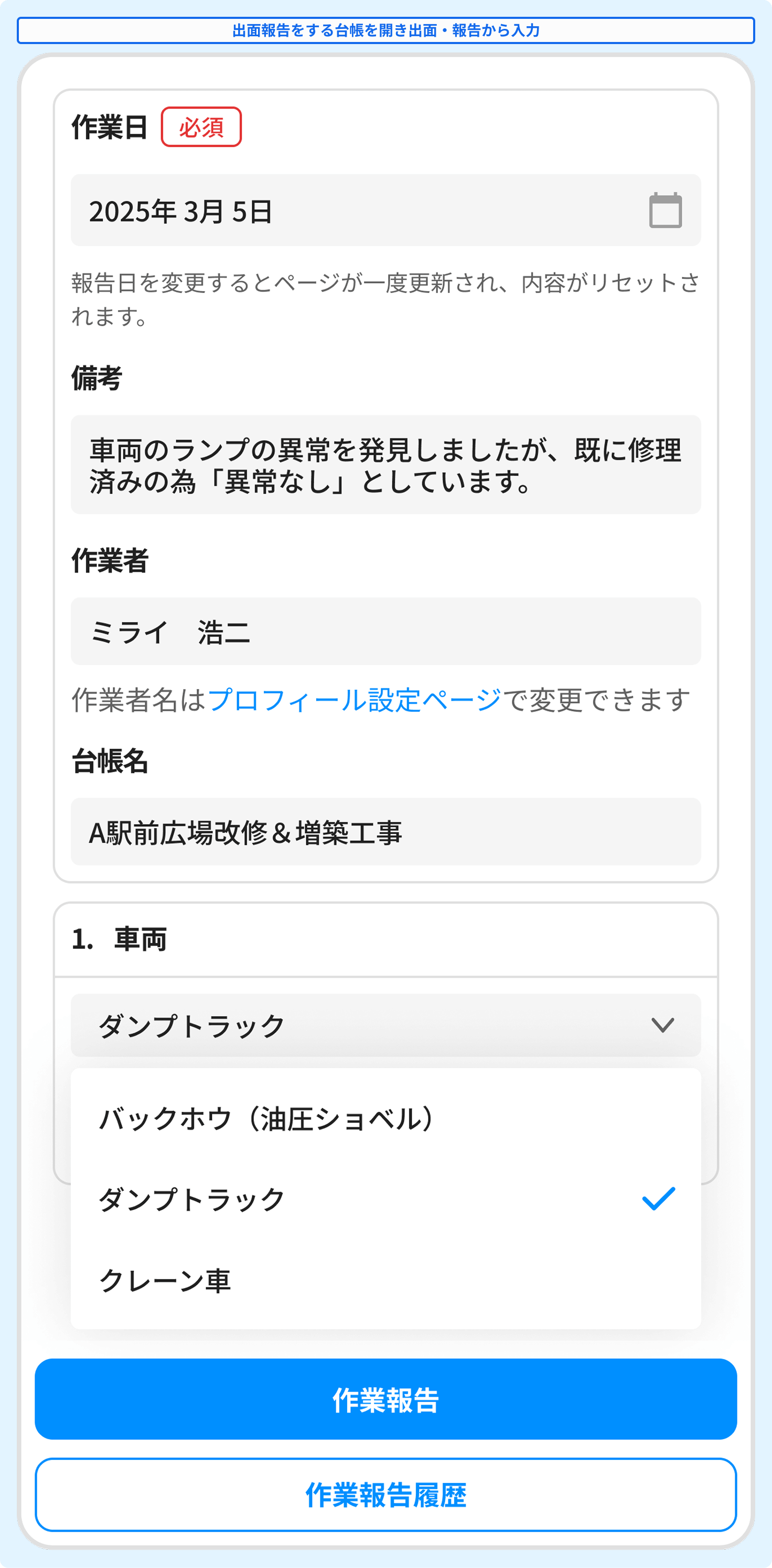The height and width of the screenshot is (1568, 772).
Task: Open the プロフィール設定ページ link
Action: (355, 700)
